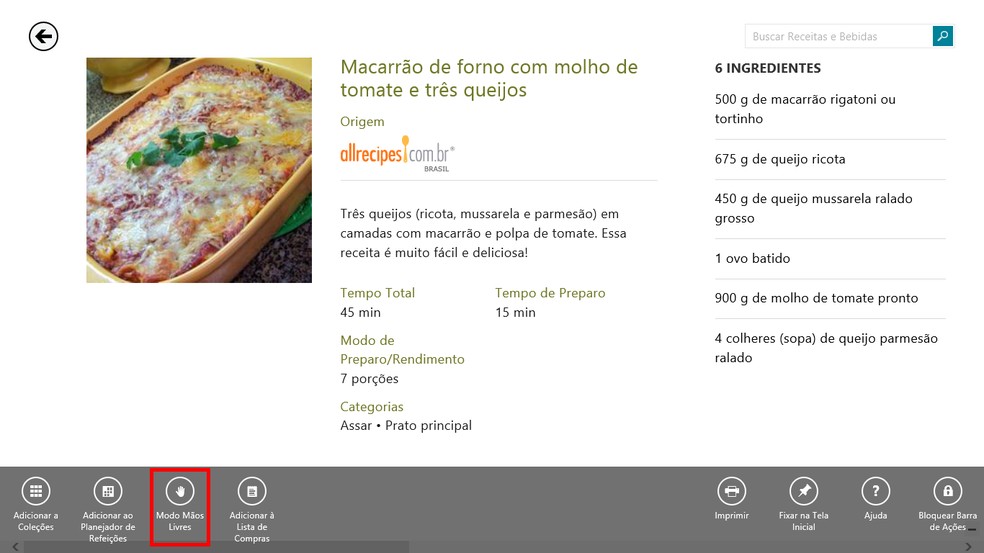Tap the right arrow of the scrollbar

pyautogui.click(x=968, y=546)
